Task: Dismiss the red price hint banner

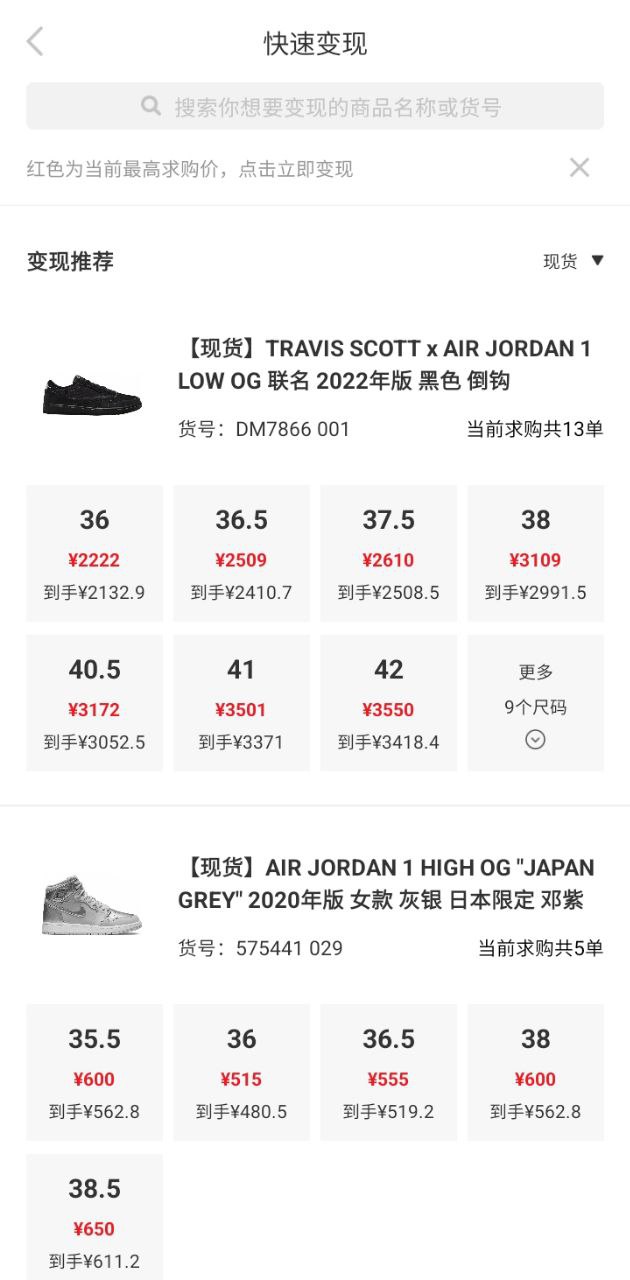Action: [580, 168]
